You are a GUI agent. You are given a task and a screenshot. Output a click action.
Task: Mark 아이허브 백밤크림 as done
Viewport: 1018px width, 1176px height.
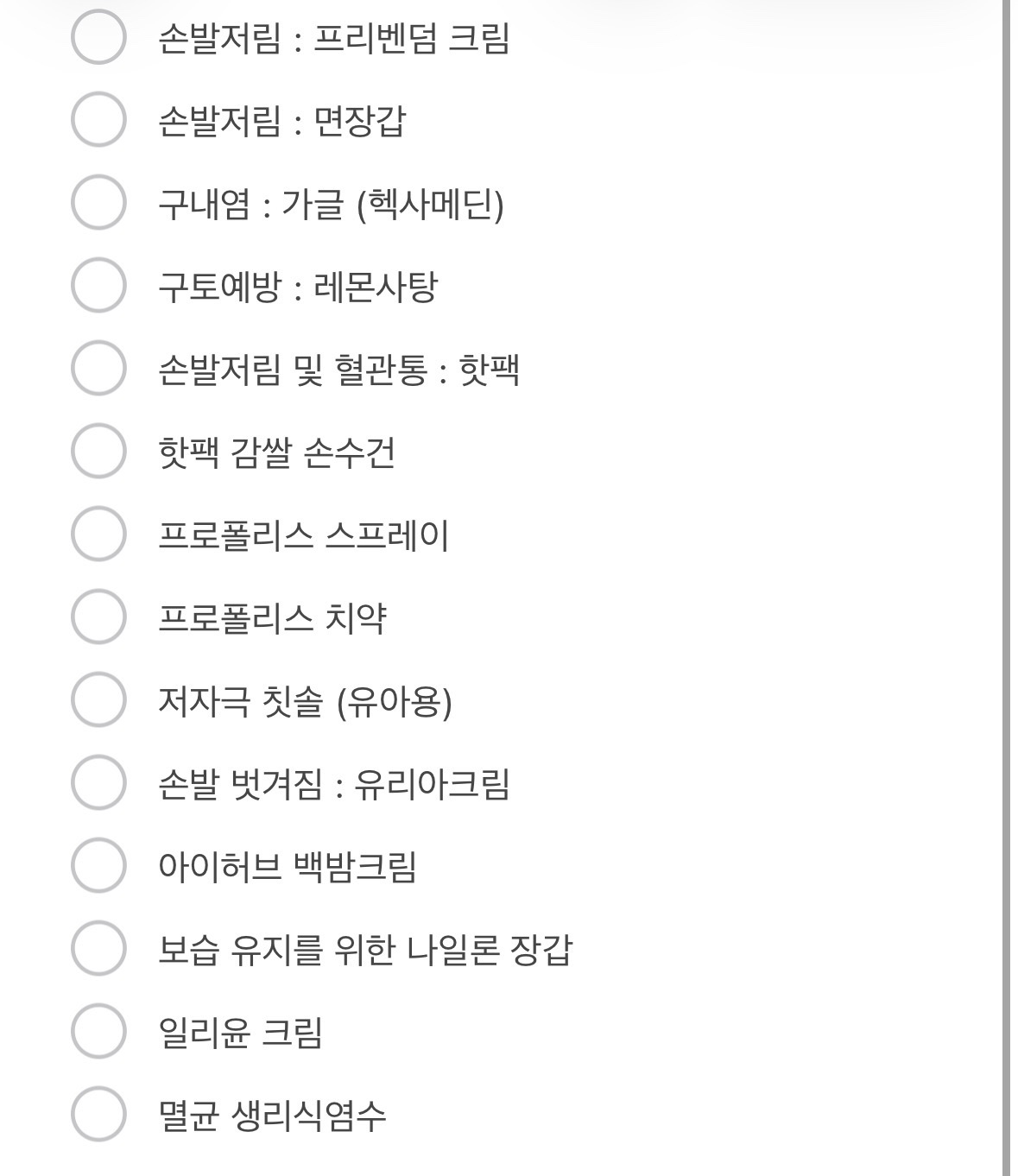(98, 865)
